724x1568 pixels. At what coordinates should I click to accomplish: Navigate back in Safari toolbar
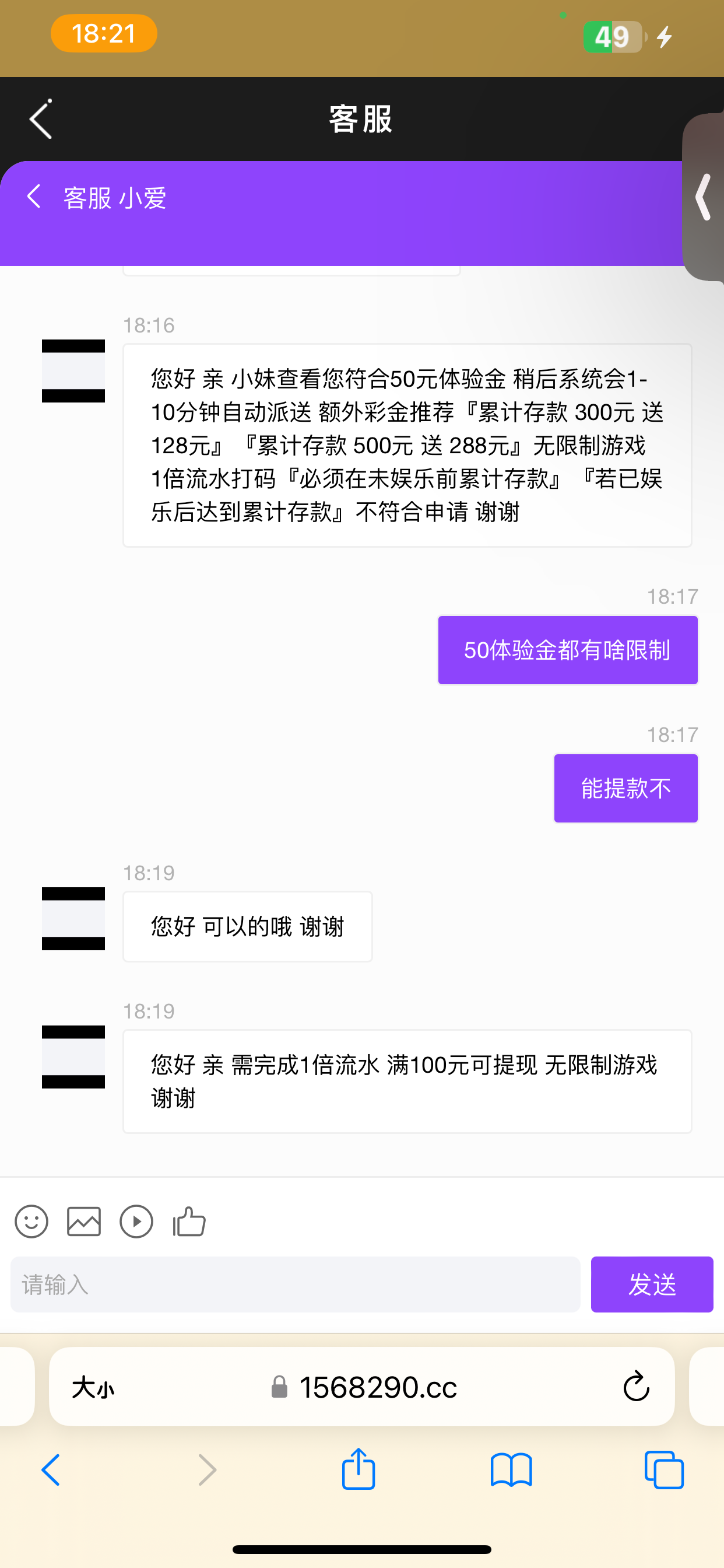point(51,1470)
